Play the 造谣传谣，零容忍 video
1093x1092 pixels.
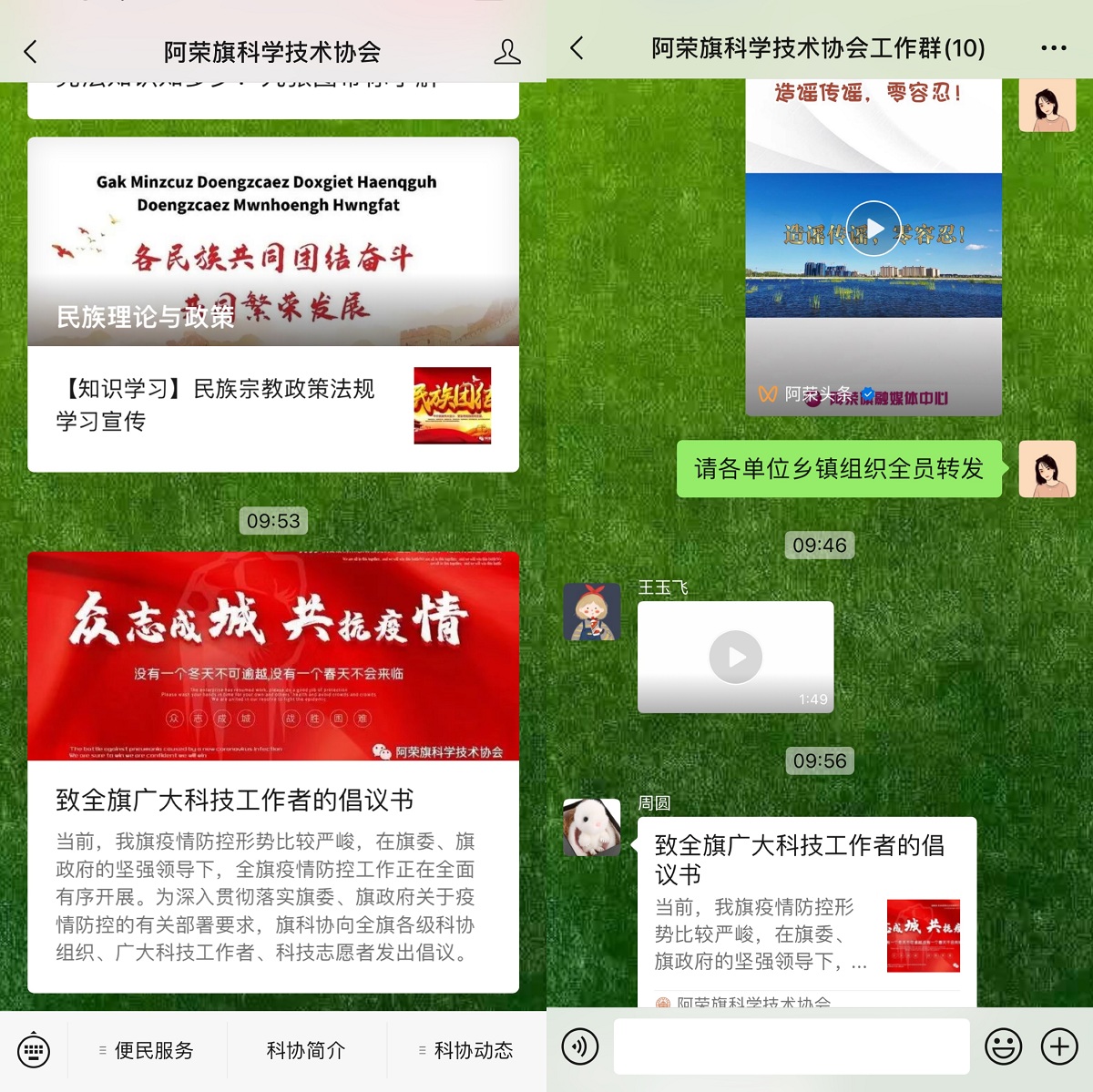[x=873, y=229]
